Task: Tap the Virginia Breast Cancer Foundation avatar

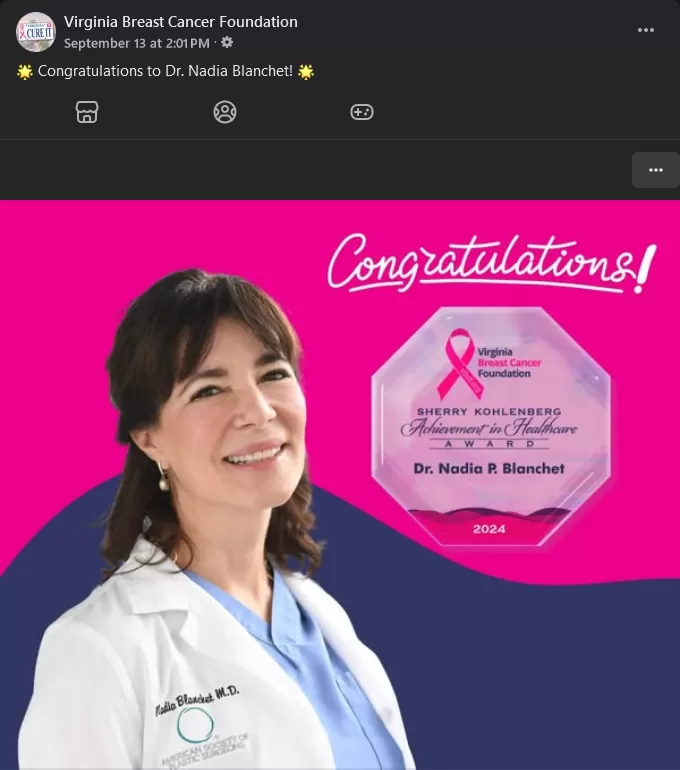Action: (x=35, y=32)
